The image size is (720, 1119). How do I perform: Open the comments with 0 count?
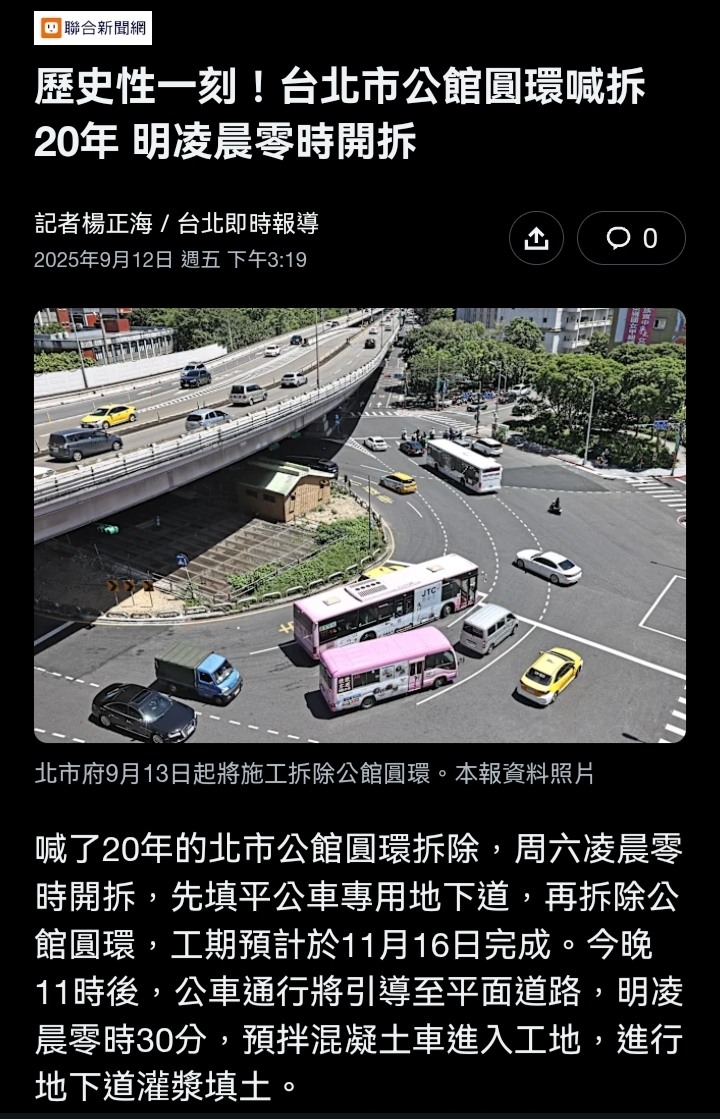631,238
